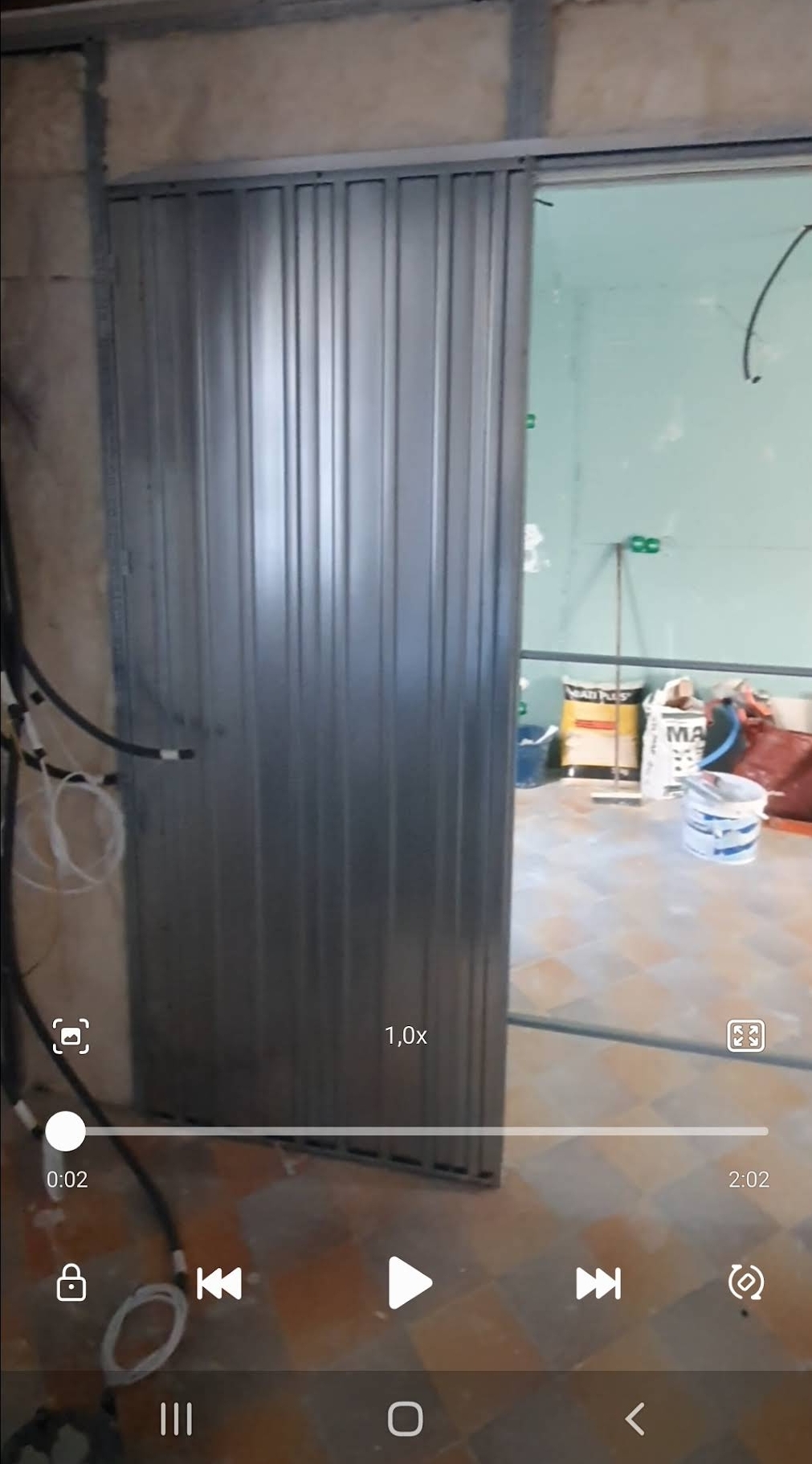Lock the player screen controls
This screenshot has height=1464, width=812.
click(71, 1283)
